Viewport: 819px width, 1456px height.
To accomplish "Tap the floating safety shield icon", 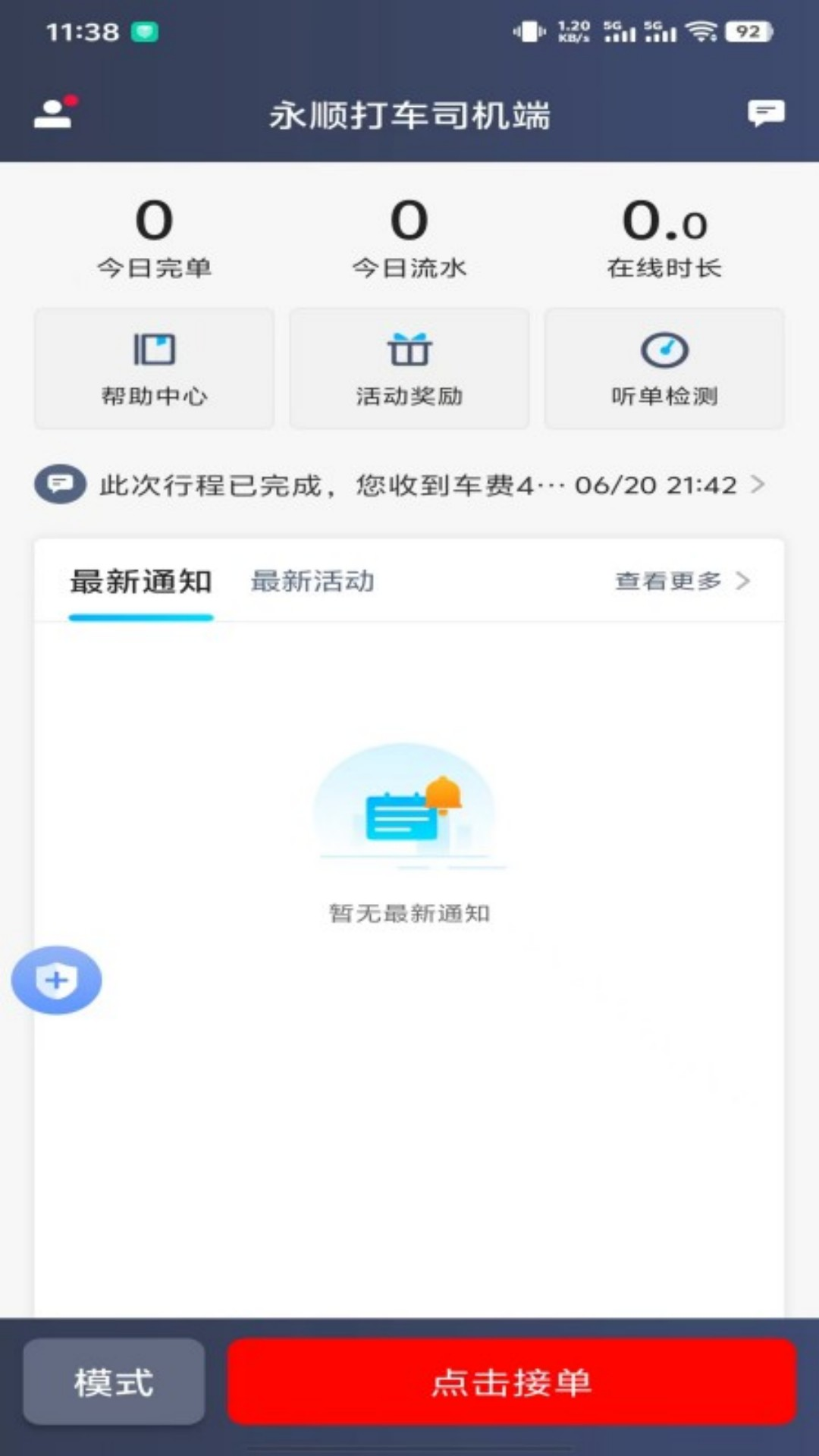I will click(58, 979).
